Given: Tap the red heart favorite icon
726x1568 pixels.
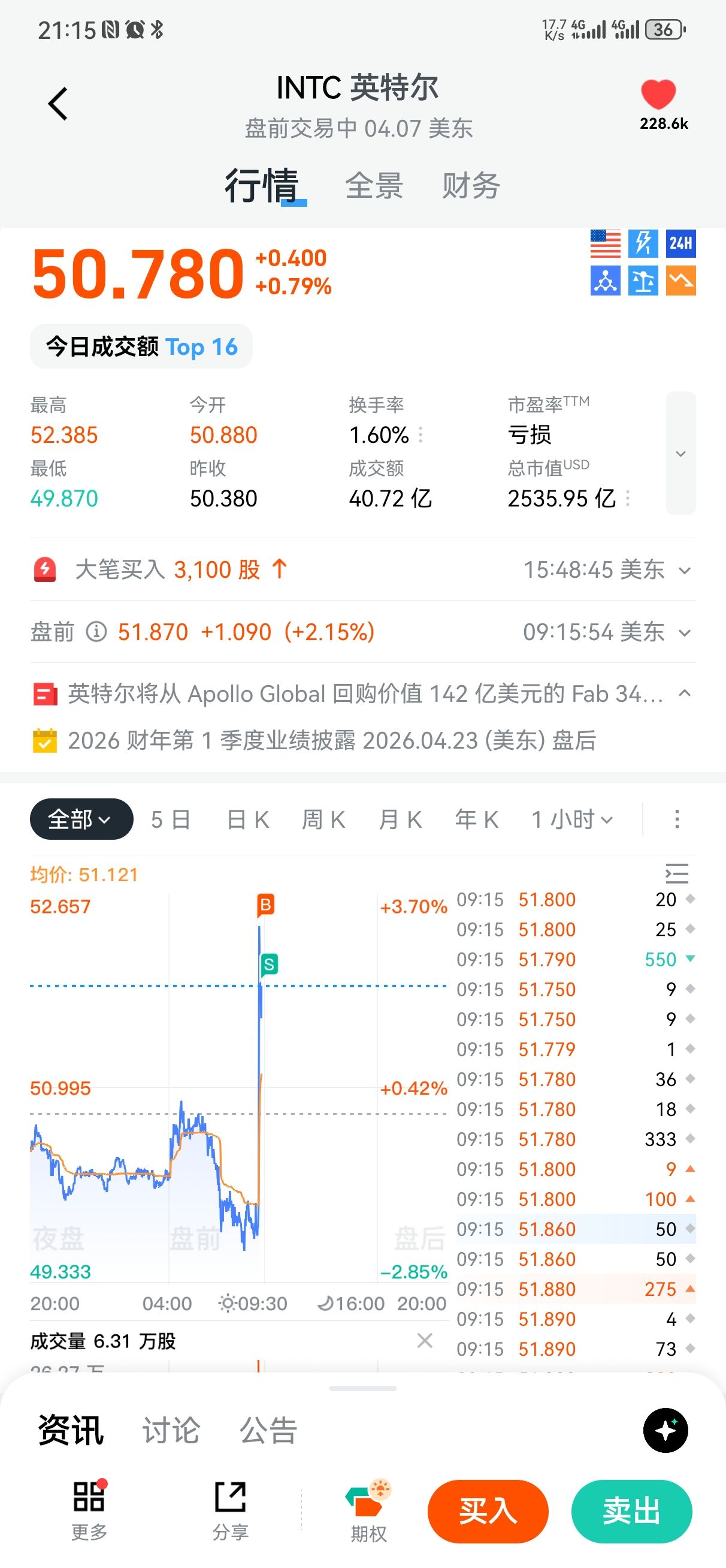Looking at the screenshot, I should tap(658, 94).
